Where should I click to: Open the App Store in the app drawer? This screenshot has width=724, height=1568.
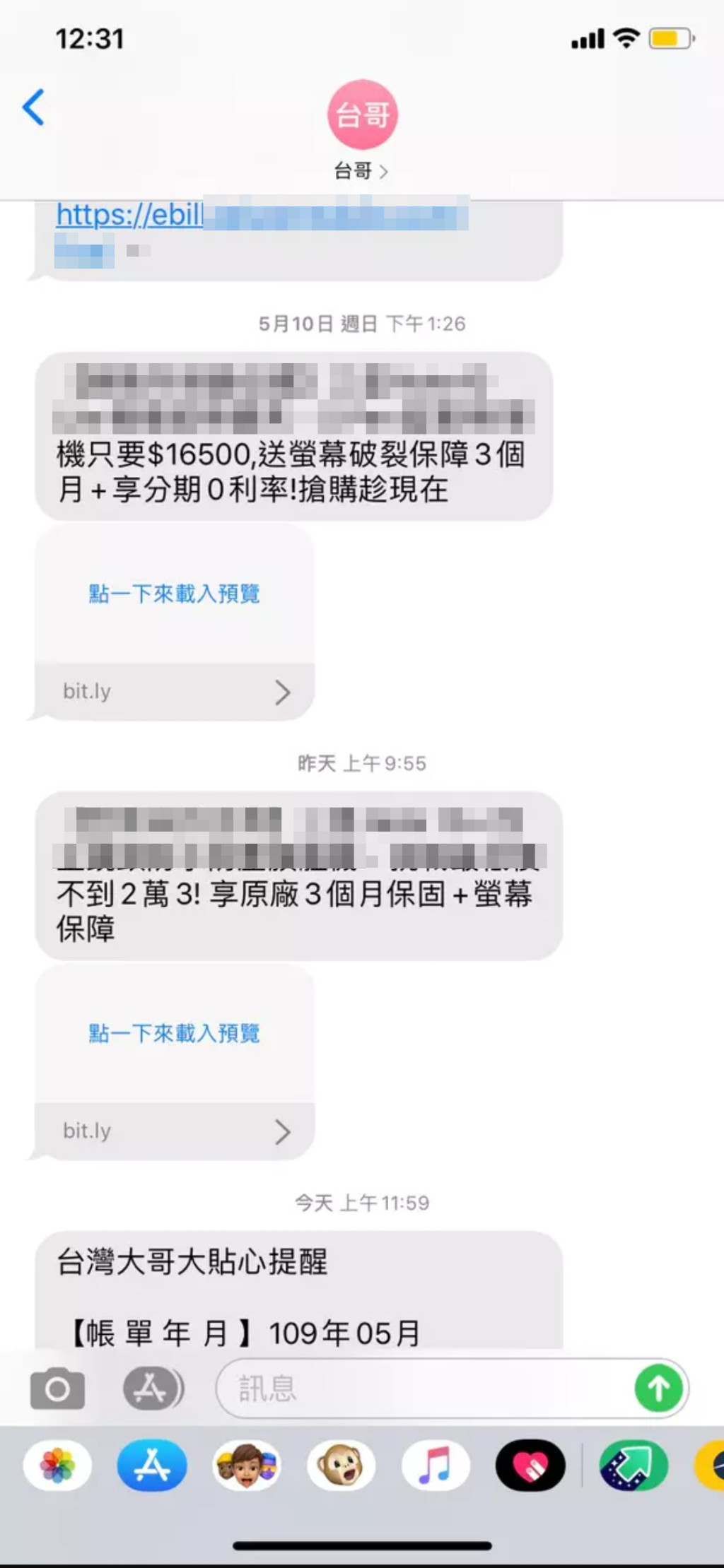(152, 1466)
